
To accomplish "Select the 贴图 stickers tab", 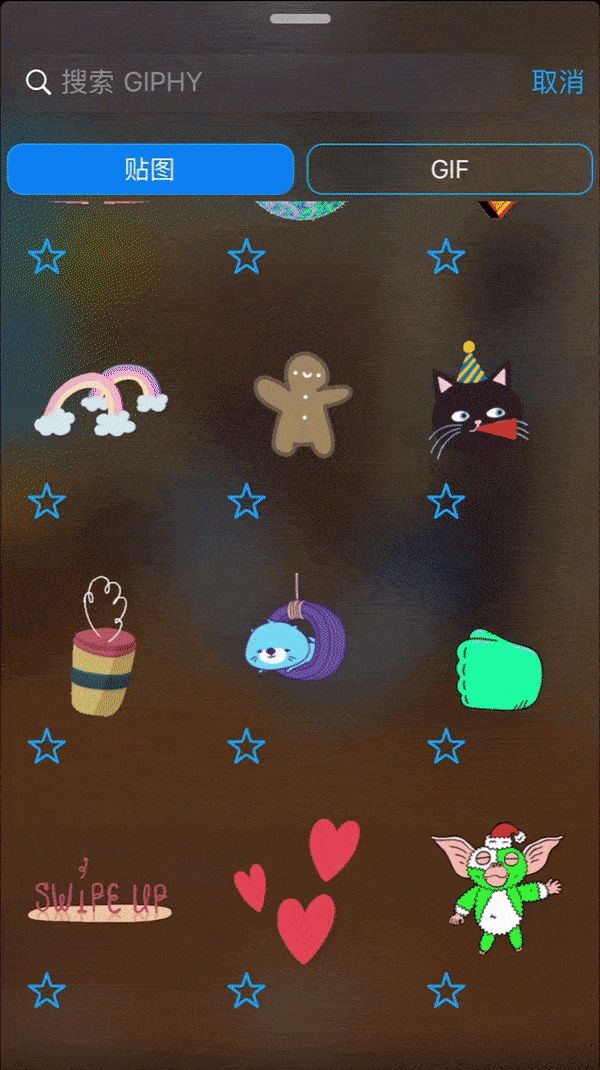I will 150,169.
